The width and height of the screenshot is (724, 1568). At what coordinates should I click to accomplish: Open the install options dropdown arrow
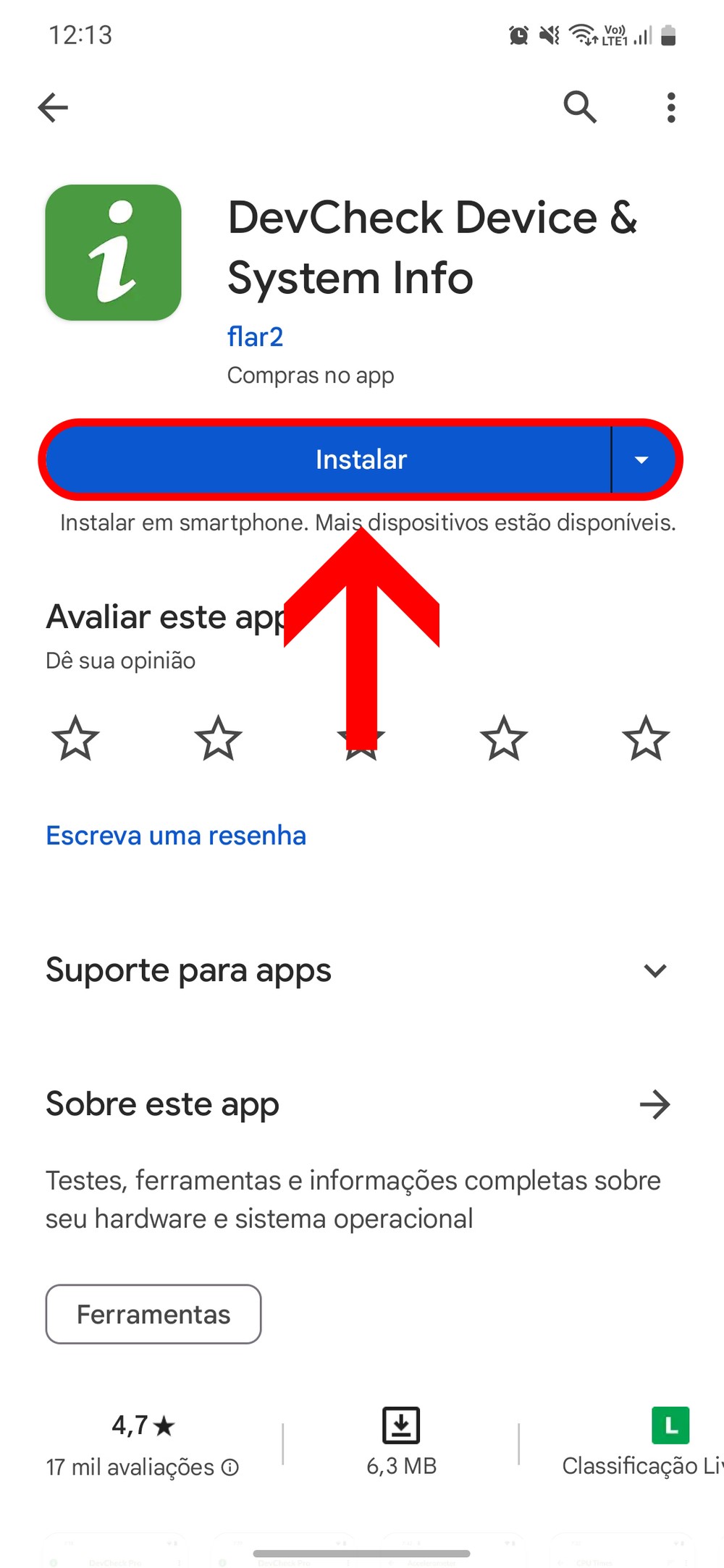click(x=641, y=459)
